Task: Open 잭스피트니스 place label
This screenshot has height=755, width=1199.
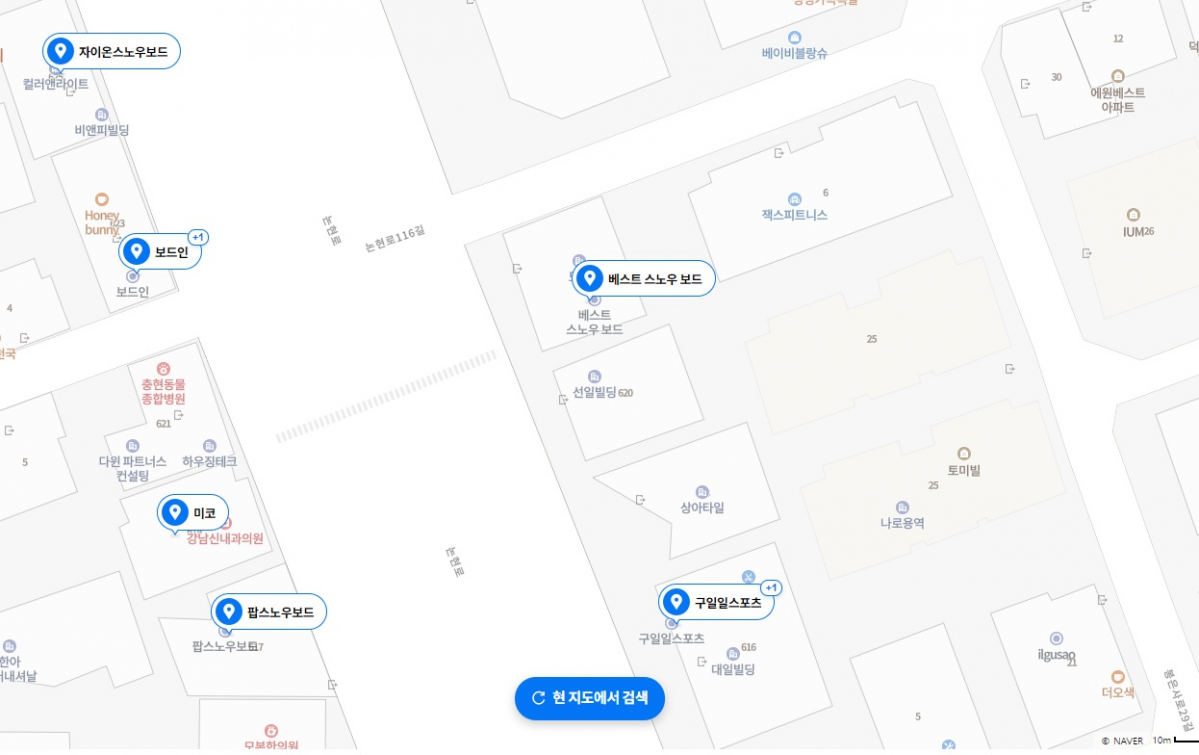Action: [794, 214]
